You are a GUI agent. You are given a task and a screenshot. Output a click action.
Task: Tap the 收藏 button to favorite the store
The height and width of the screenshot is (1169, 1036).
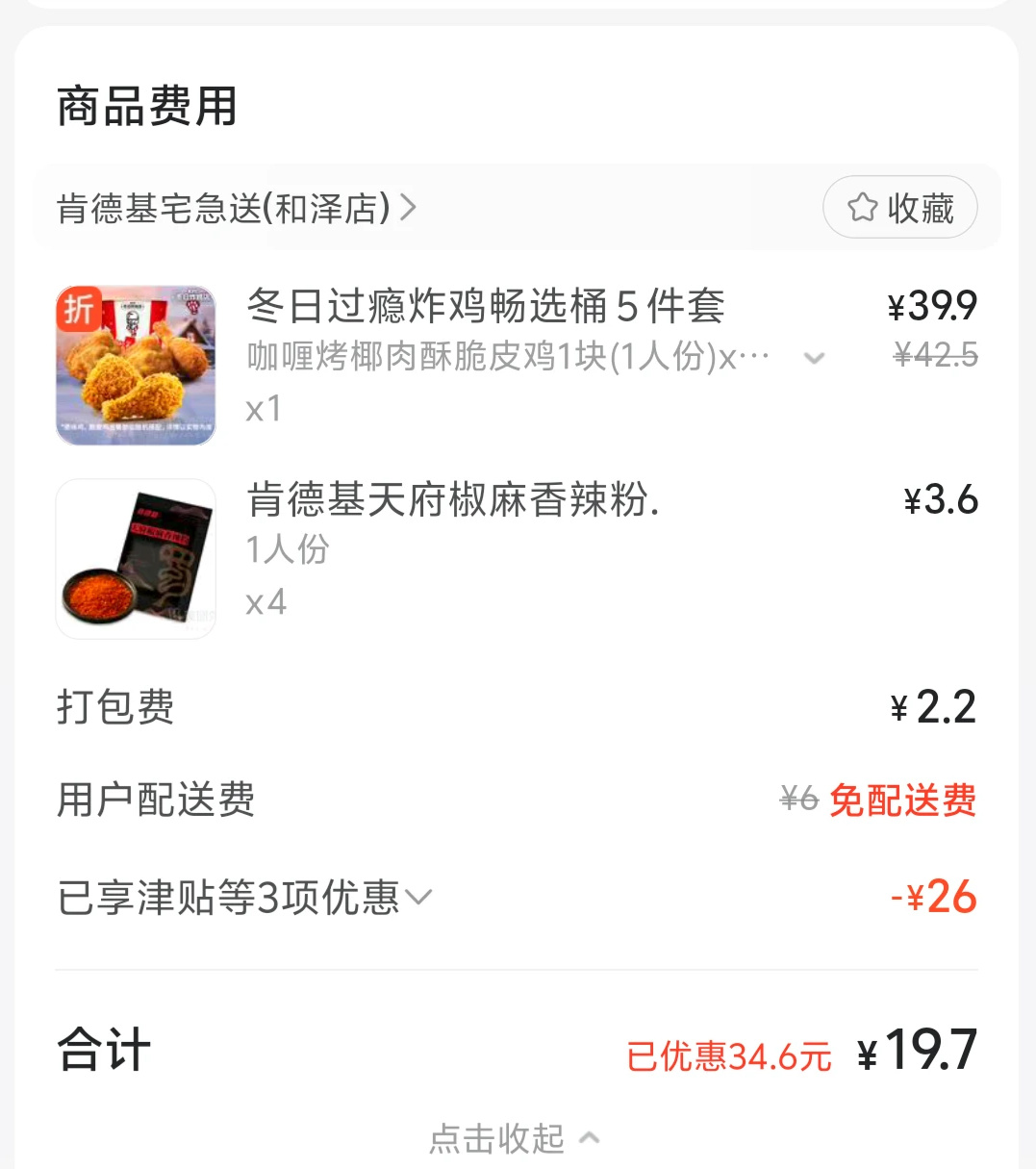point(900,208)
